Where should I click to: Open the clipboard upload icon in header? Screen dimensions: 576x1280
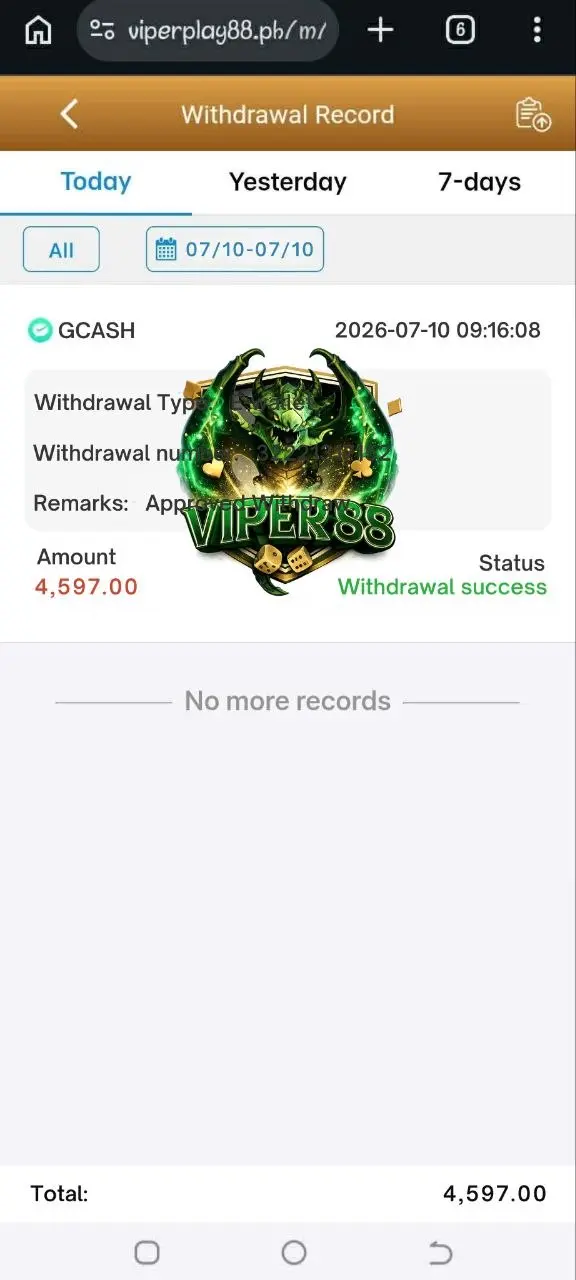coord(533,114)
